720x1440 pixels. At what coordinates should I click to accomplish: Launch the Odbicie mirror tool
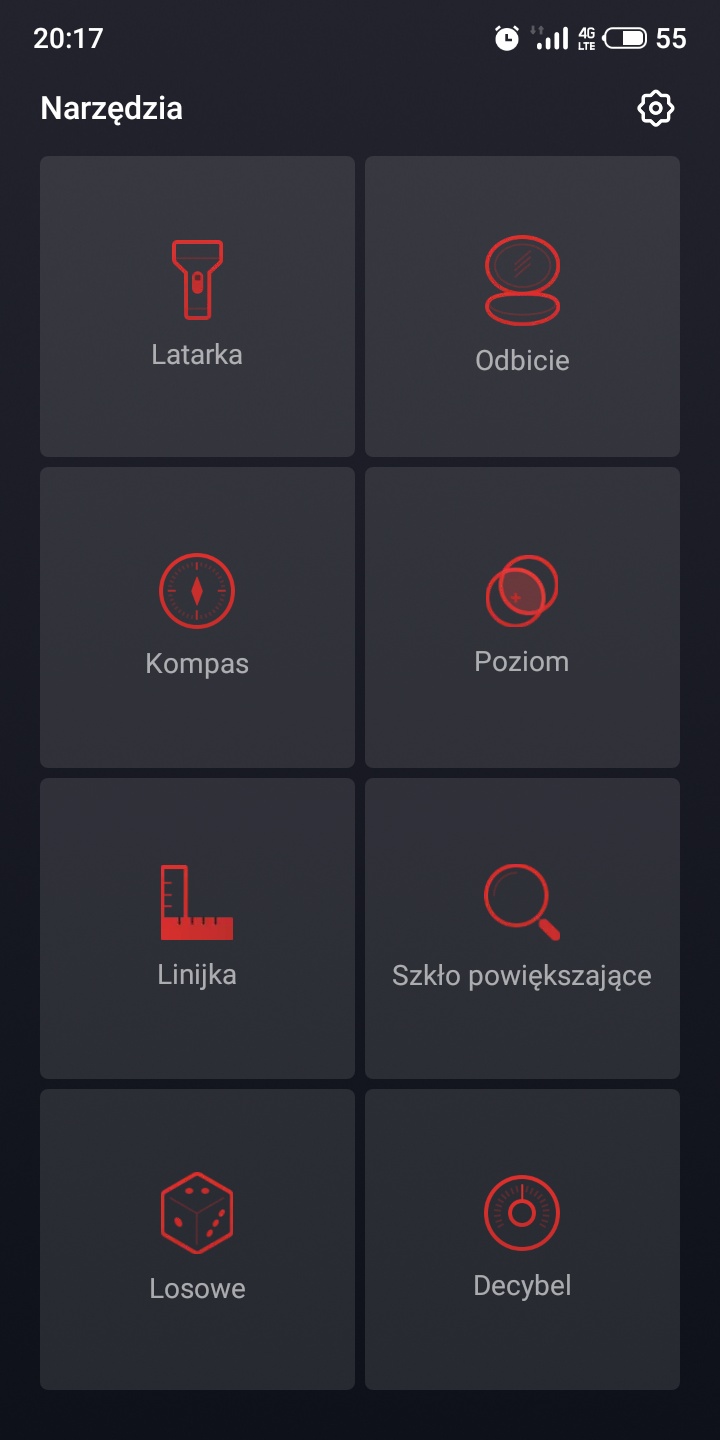point(522,306)
